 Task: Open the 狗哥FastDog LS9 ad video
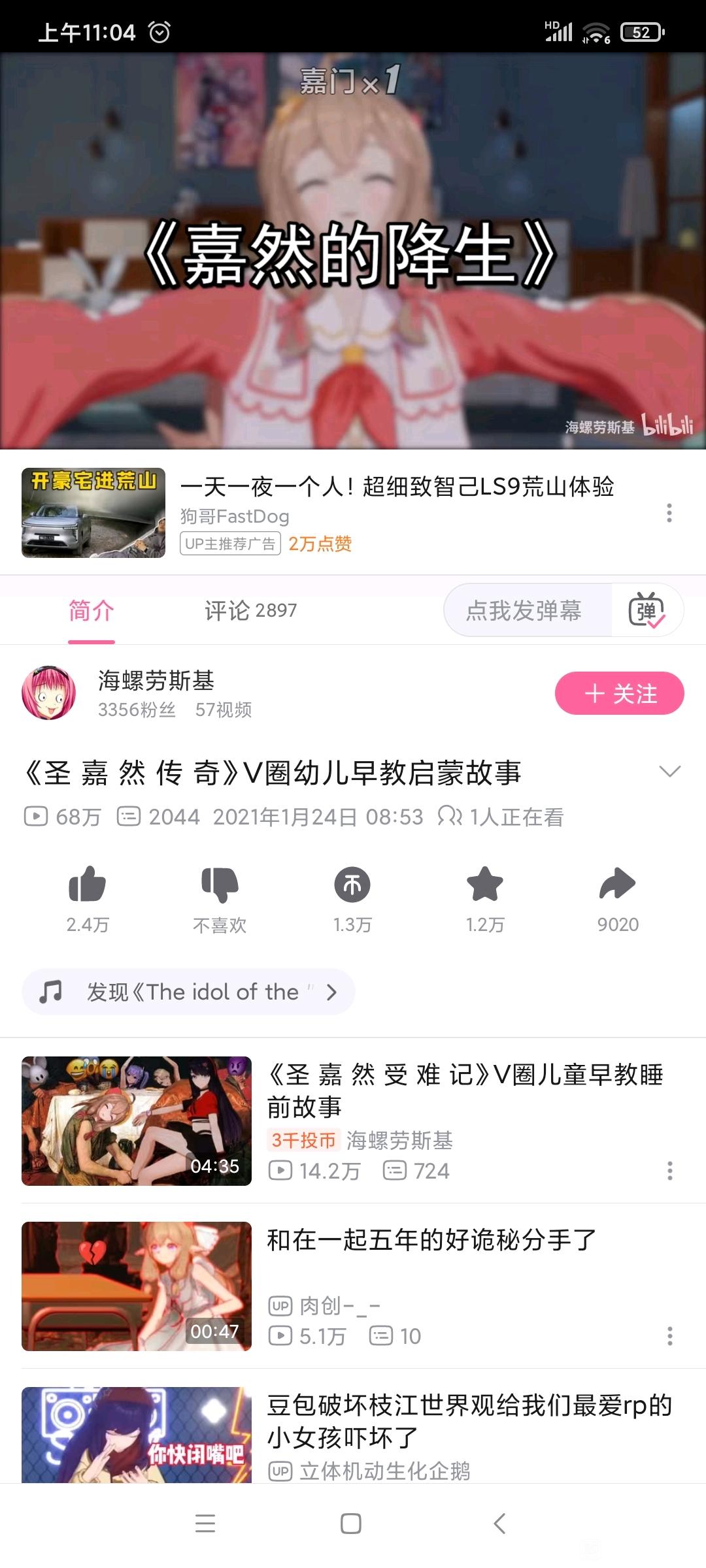coord(396,487)
